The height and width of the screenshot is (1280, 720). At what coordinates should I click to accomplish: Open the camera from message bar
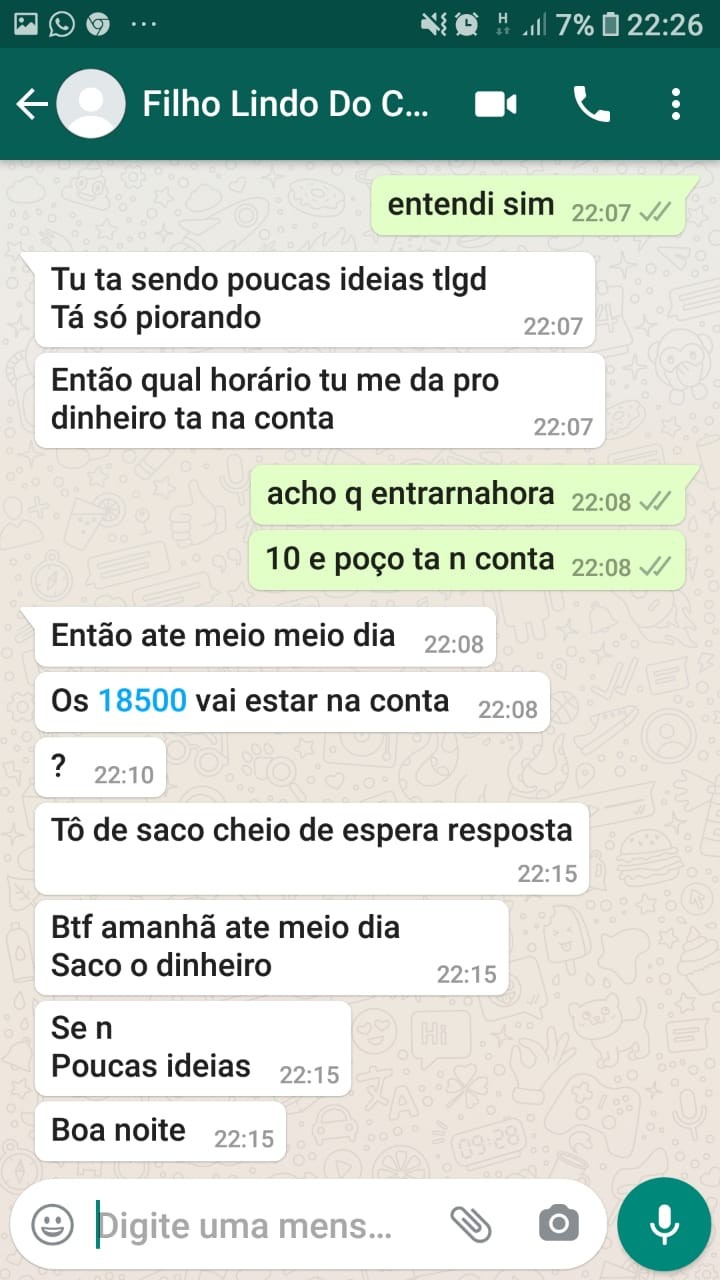(x=558, y=1224)
